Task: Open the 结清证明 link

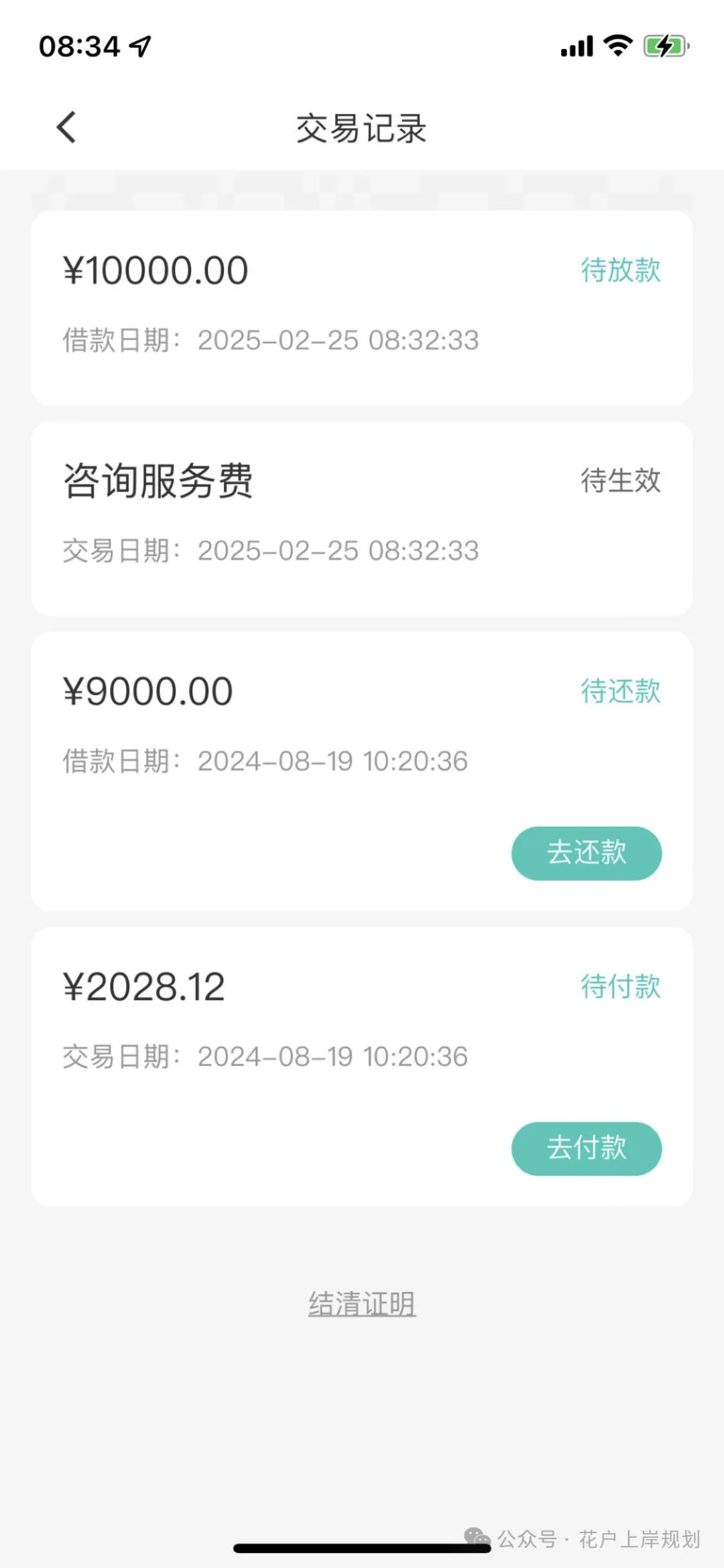Action: point(362,1304)
